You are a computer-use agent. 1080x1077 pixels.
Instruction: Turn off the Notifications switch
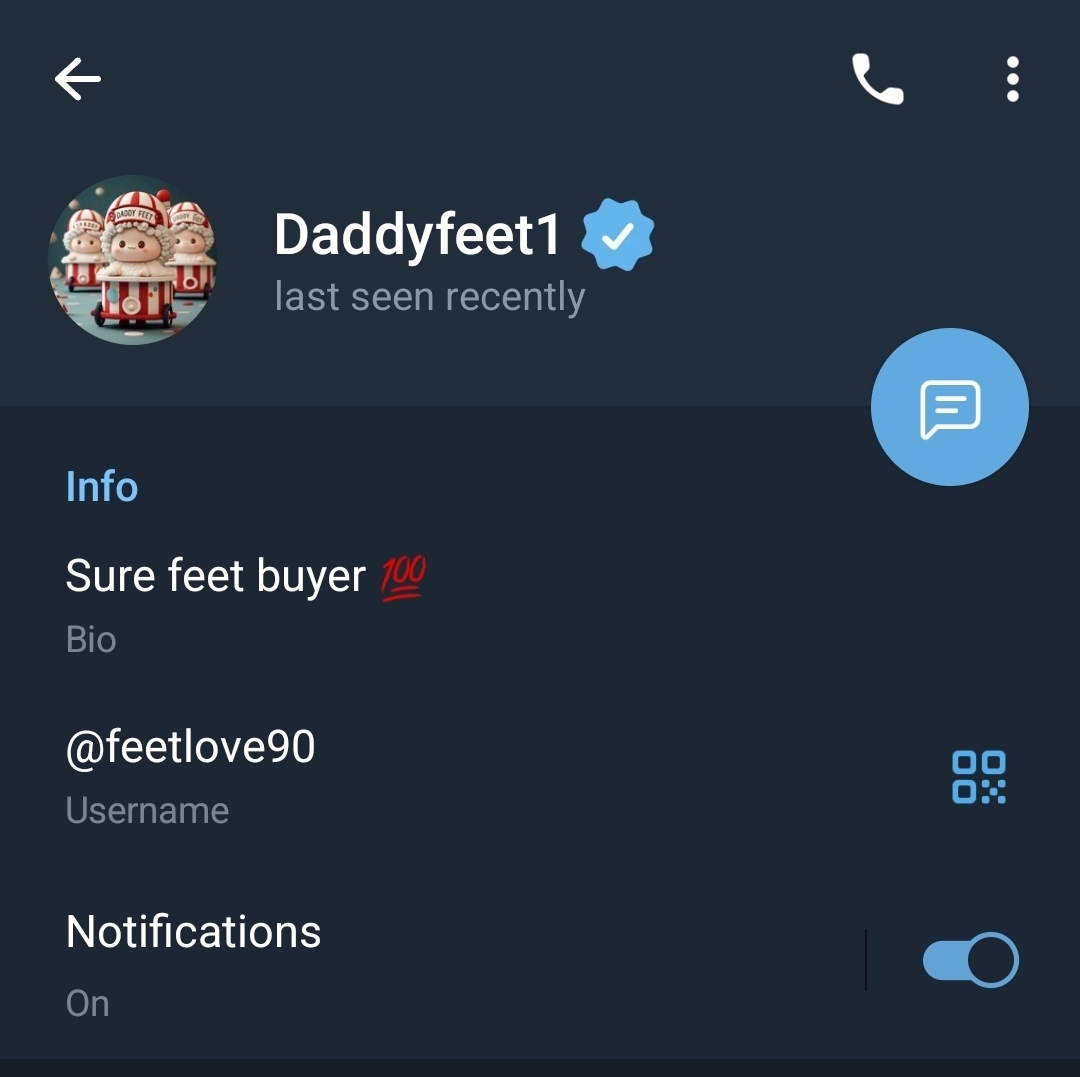point(969,960)
